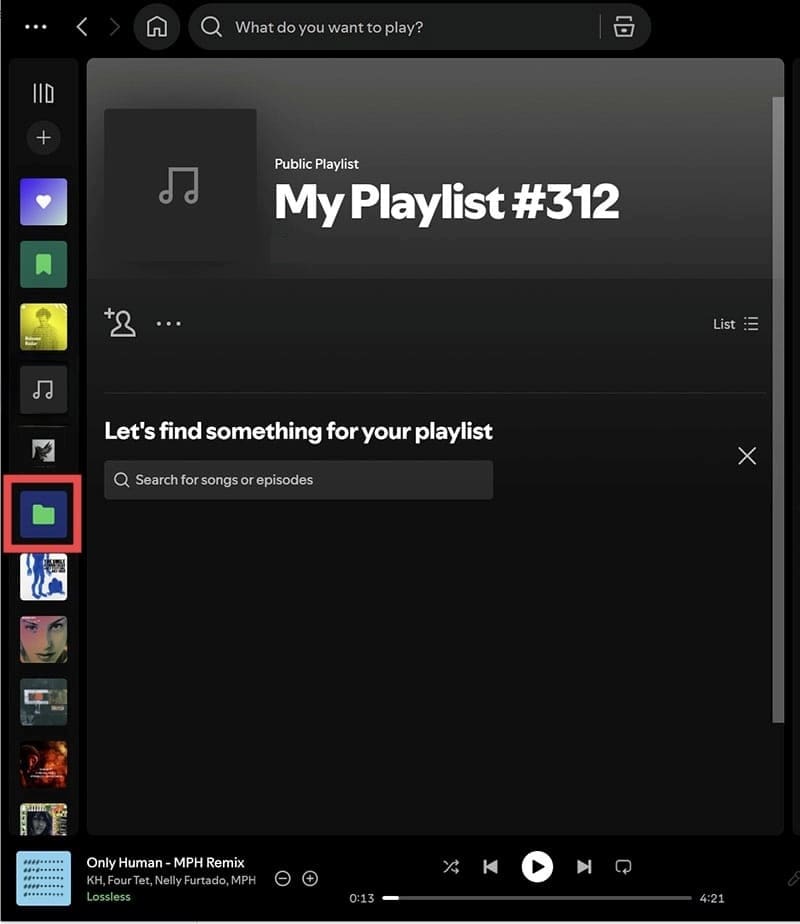
Task: Tap the 'What do you want to play?' search box
Action: pos(400,27)
